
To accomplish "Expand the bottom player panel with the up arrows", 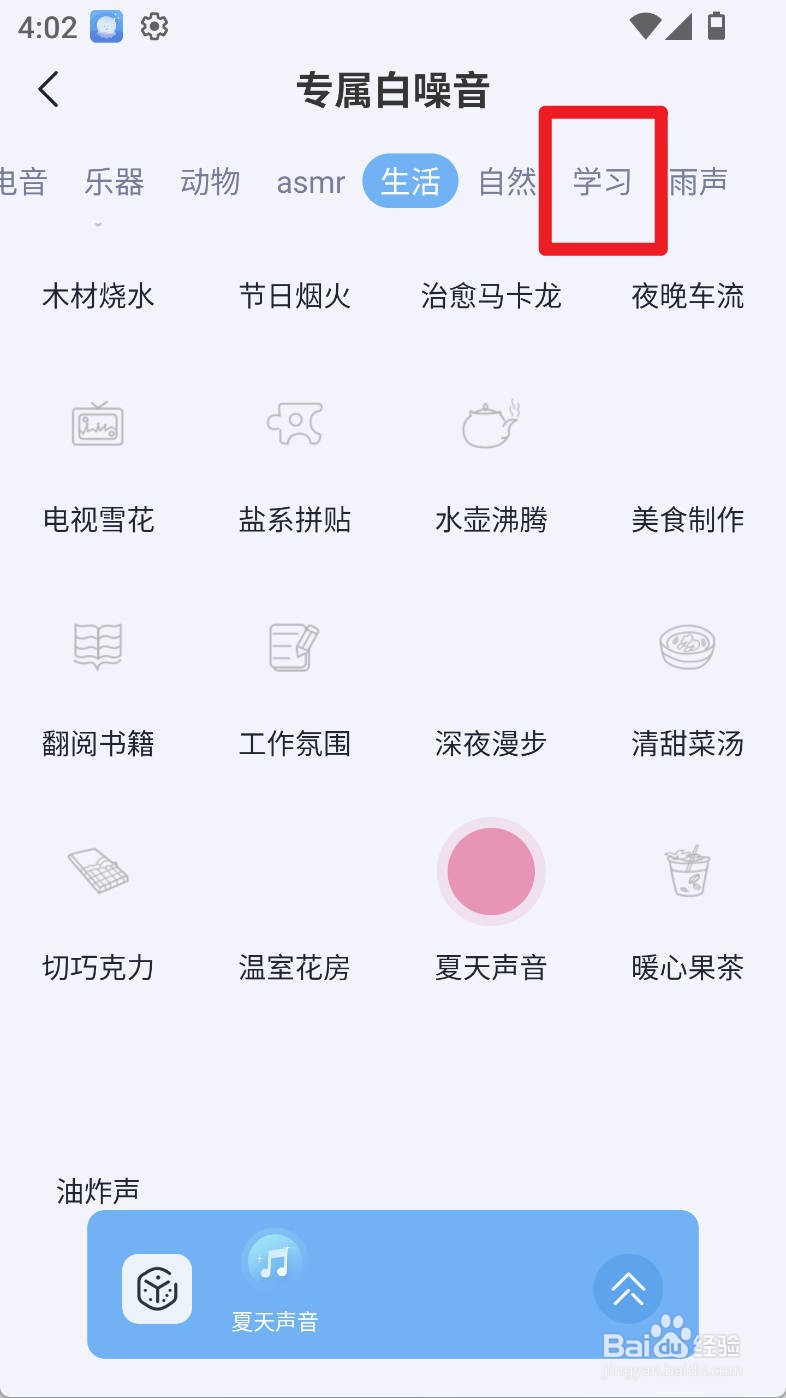I will (628, 1289).
